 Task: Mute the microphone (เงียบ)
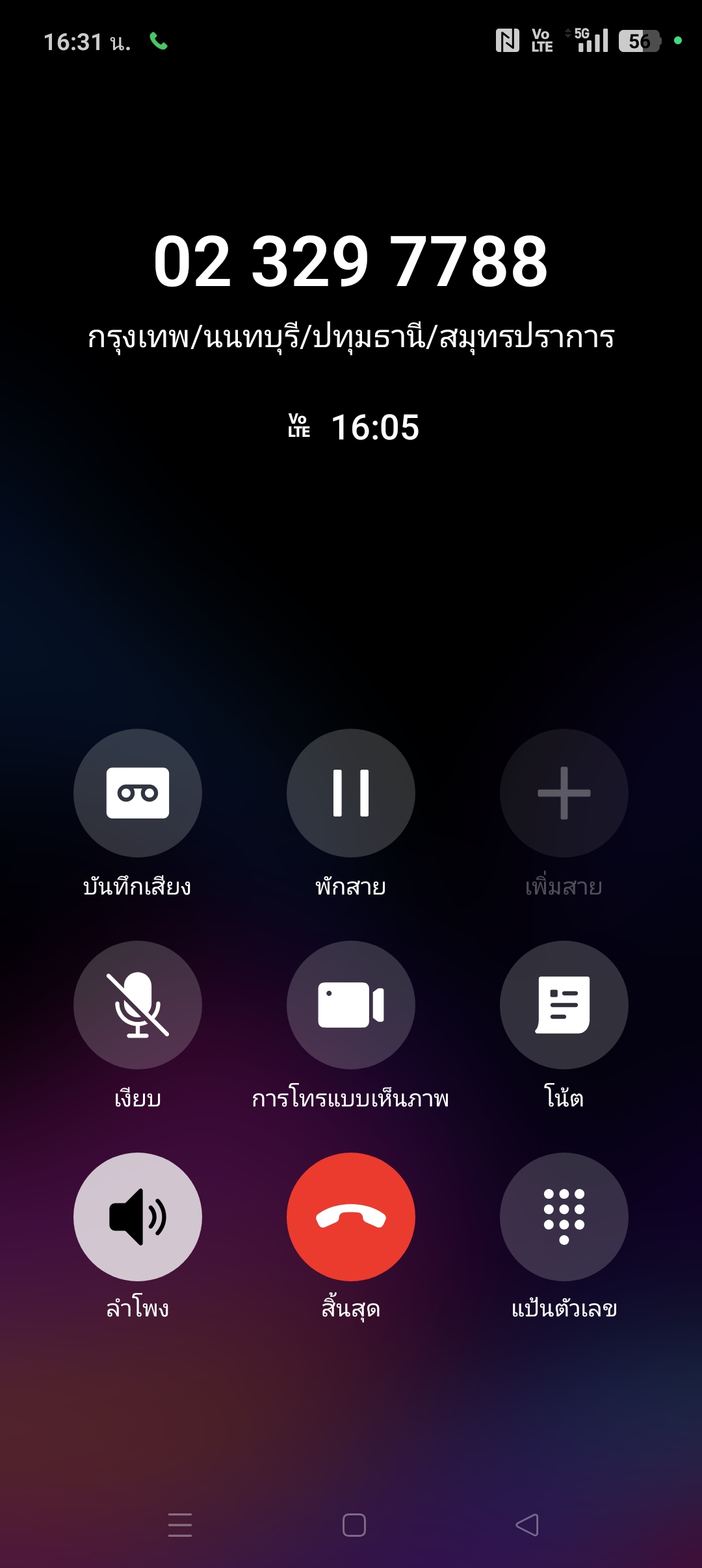137,1004
